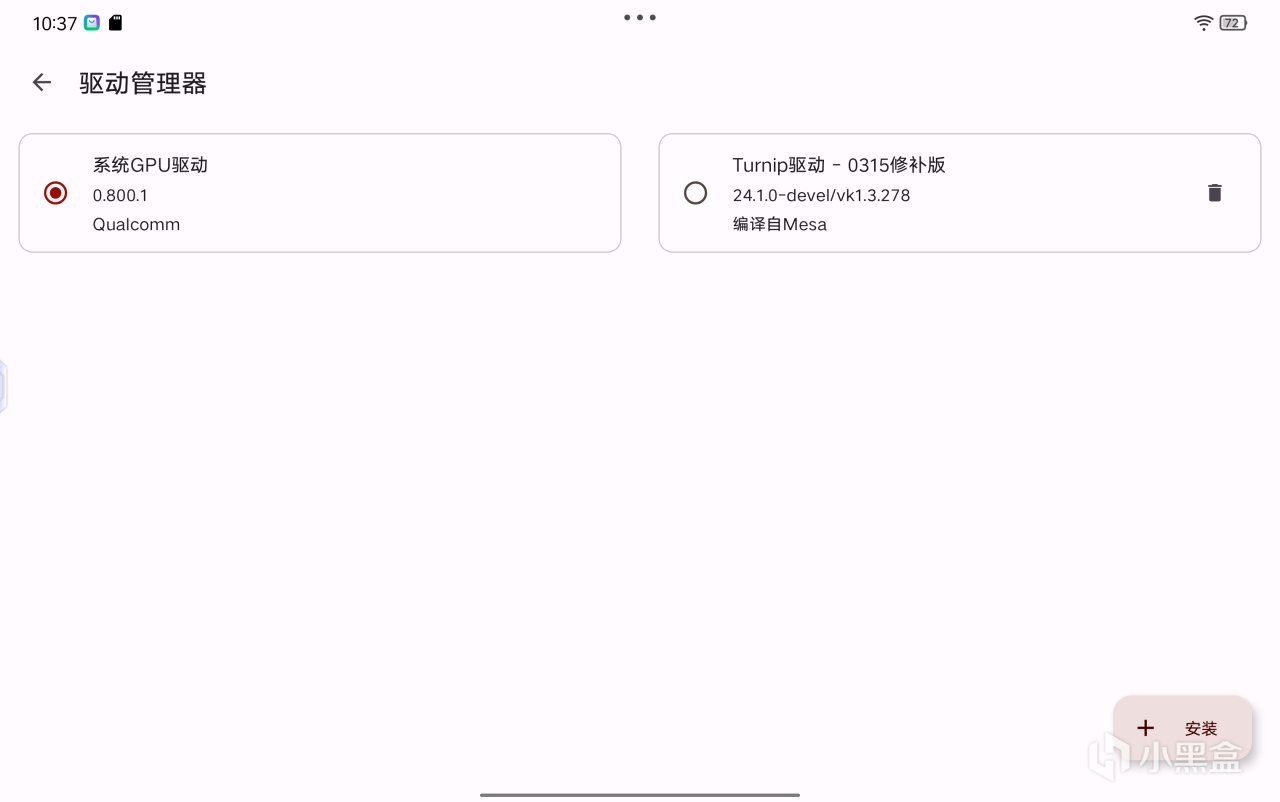Go back from 驱动管理器
1280x802 pixels.
(41, 83)
